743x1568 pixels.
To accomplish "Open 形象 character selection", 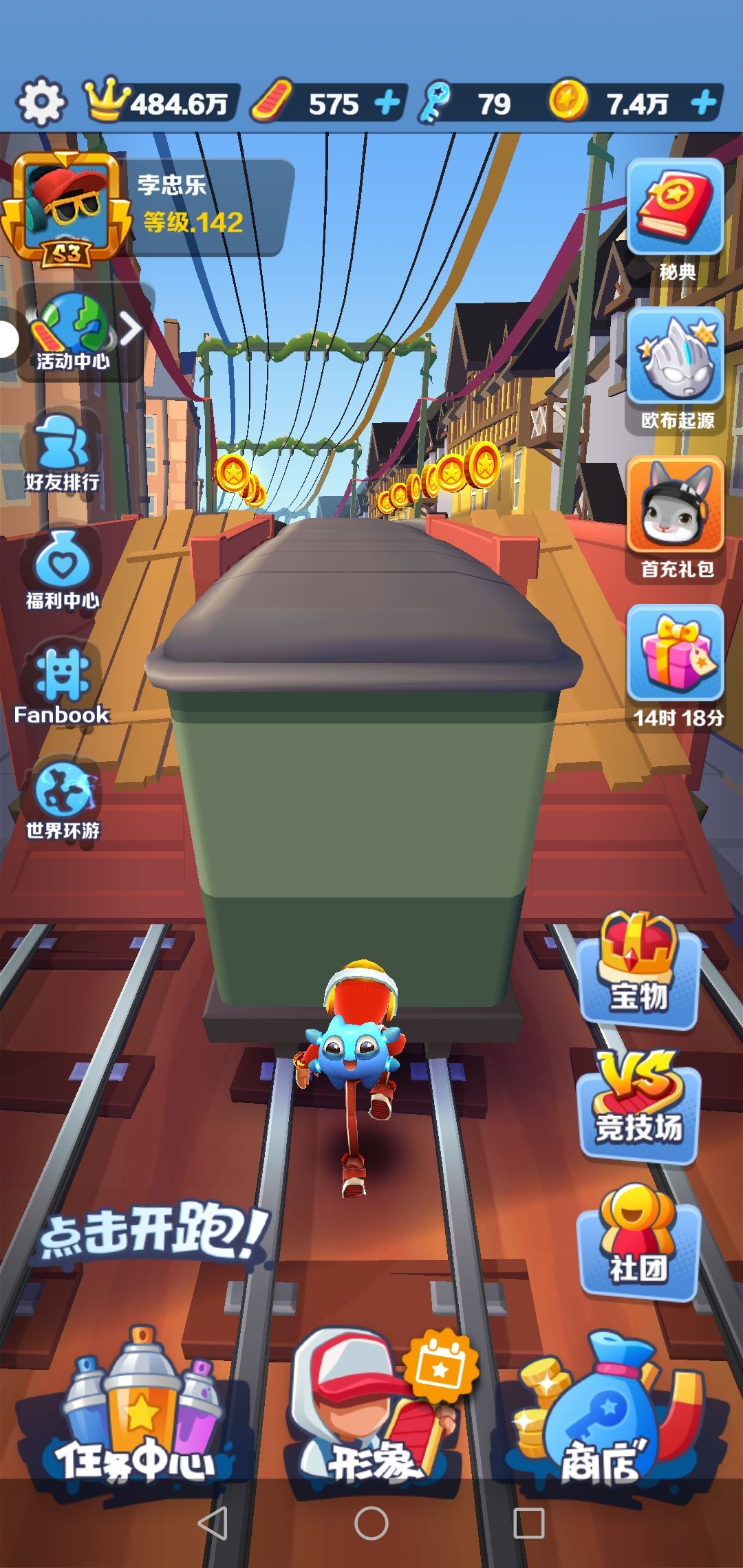I will (382, 1410).
